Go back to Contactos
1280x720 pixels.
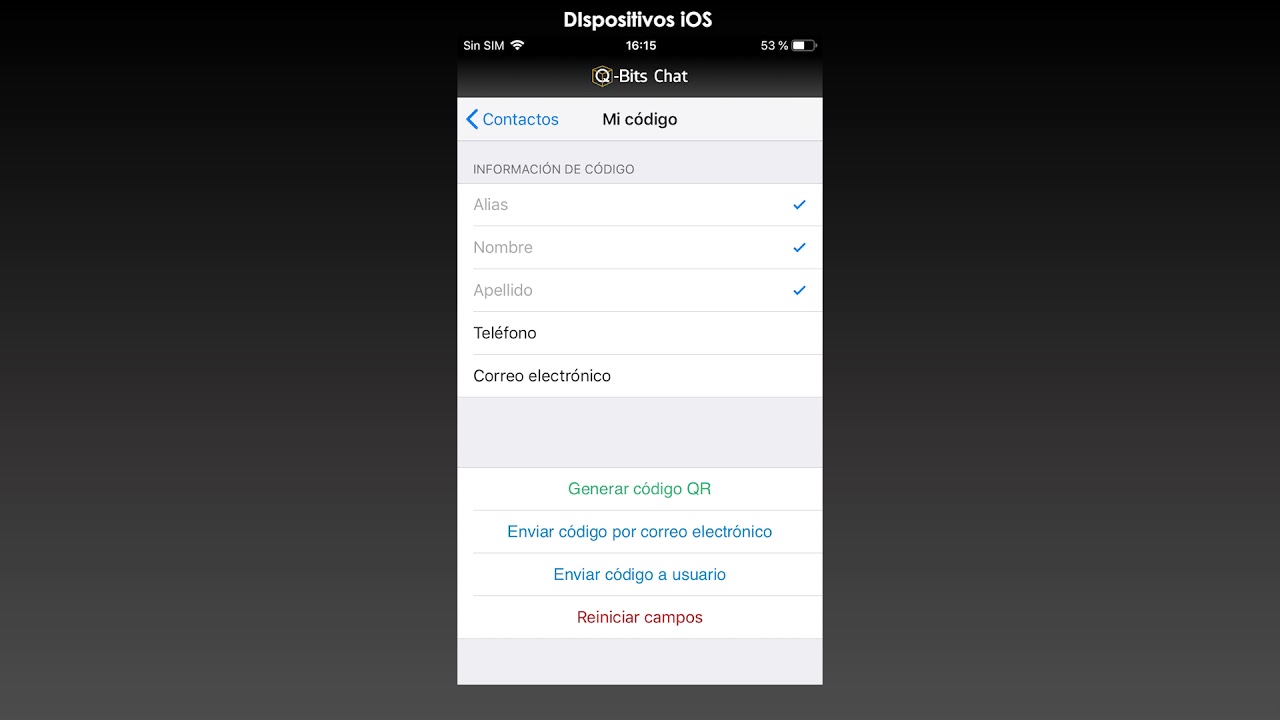point(512,119)
